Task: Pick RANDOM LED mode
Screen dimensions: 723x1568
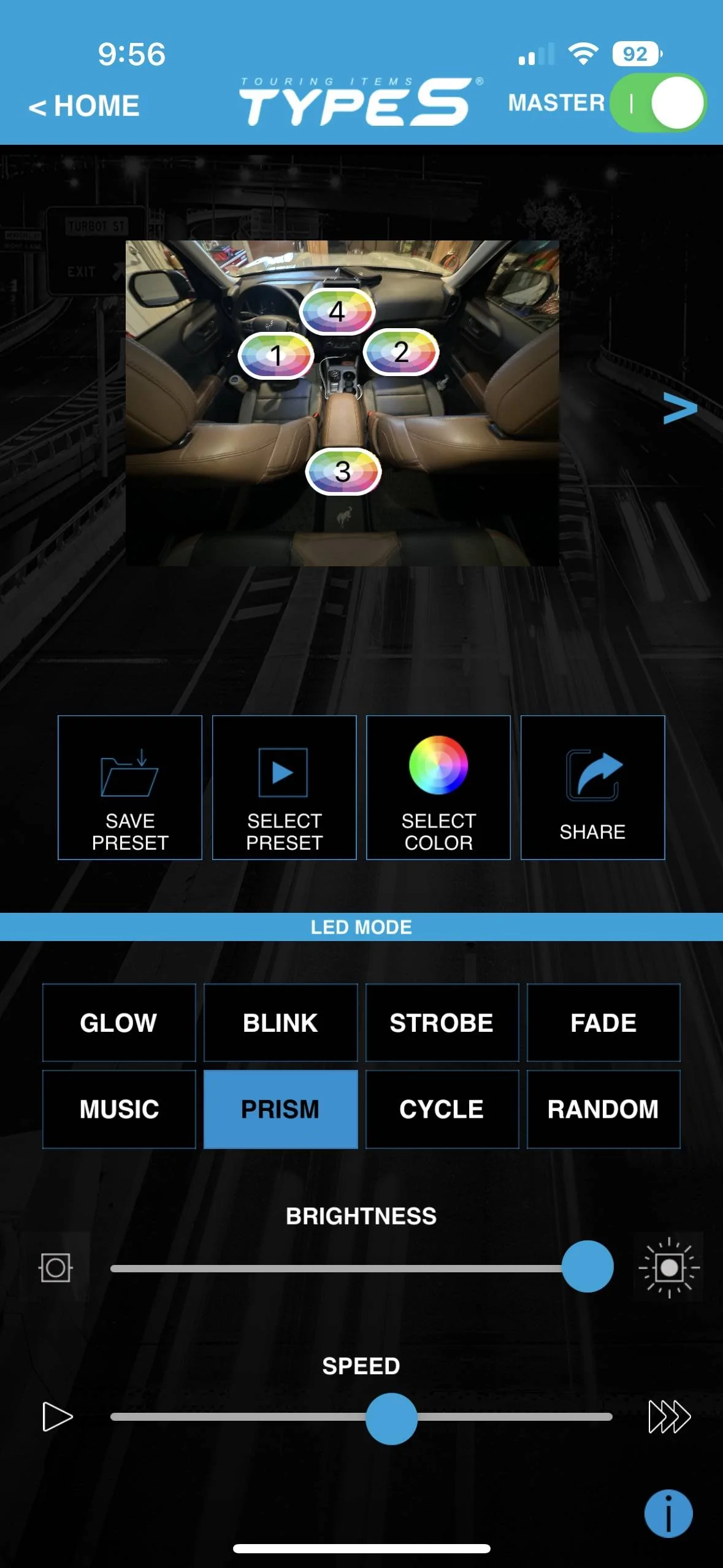Action: [x=603, y=1109]
